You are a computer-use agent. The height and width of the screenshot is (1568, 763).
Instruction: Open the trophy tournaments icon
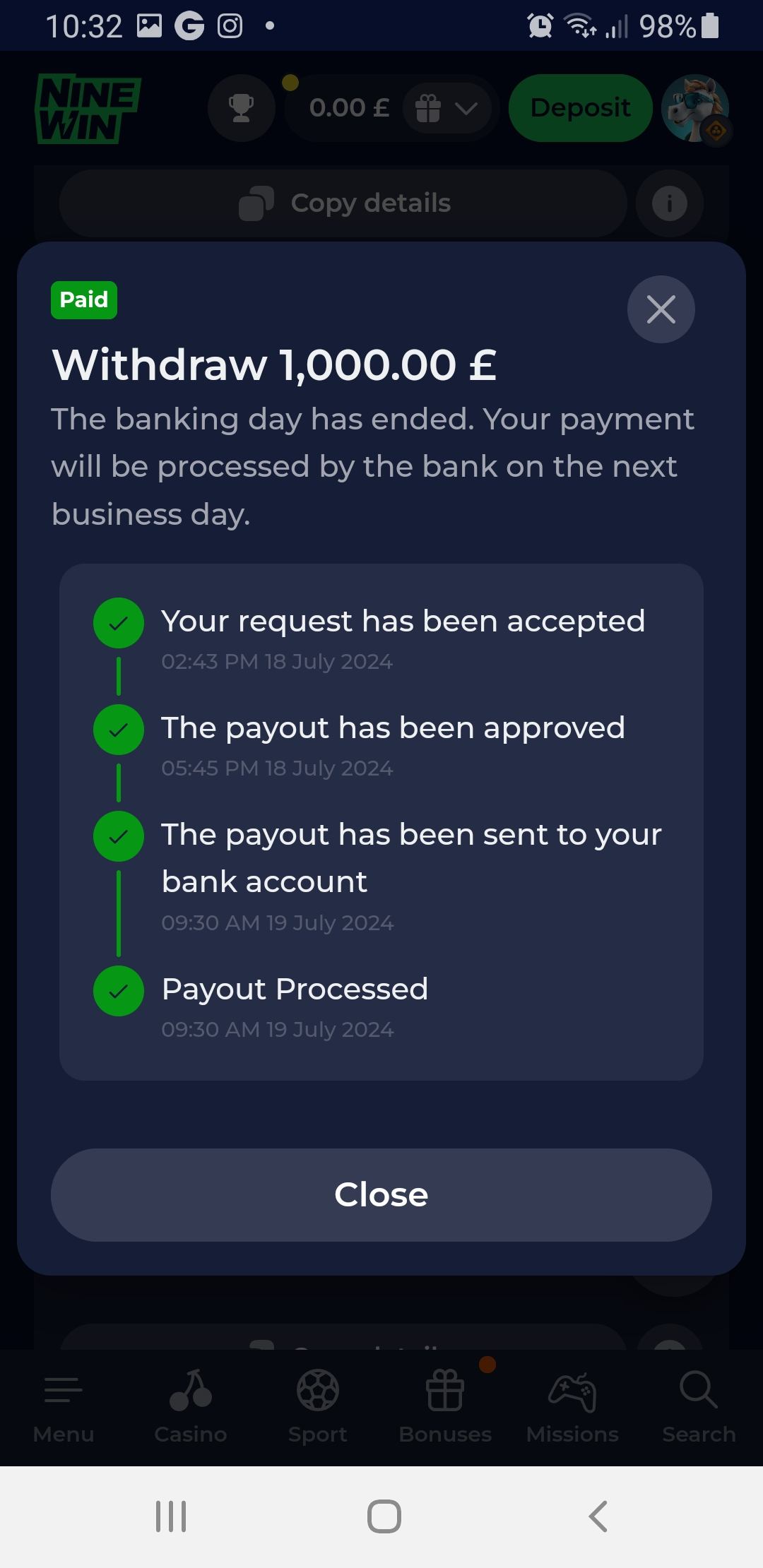(242, 108)
